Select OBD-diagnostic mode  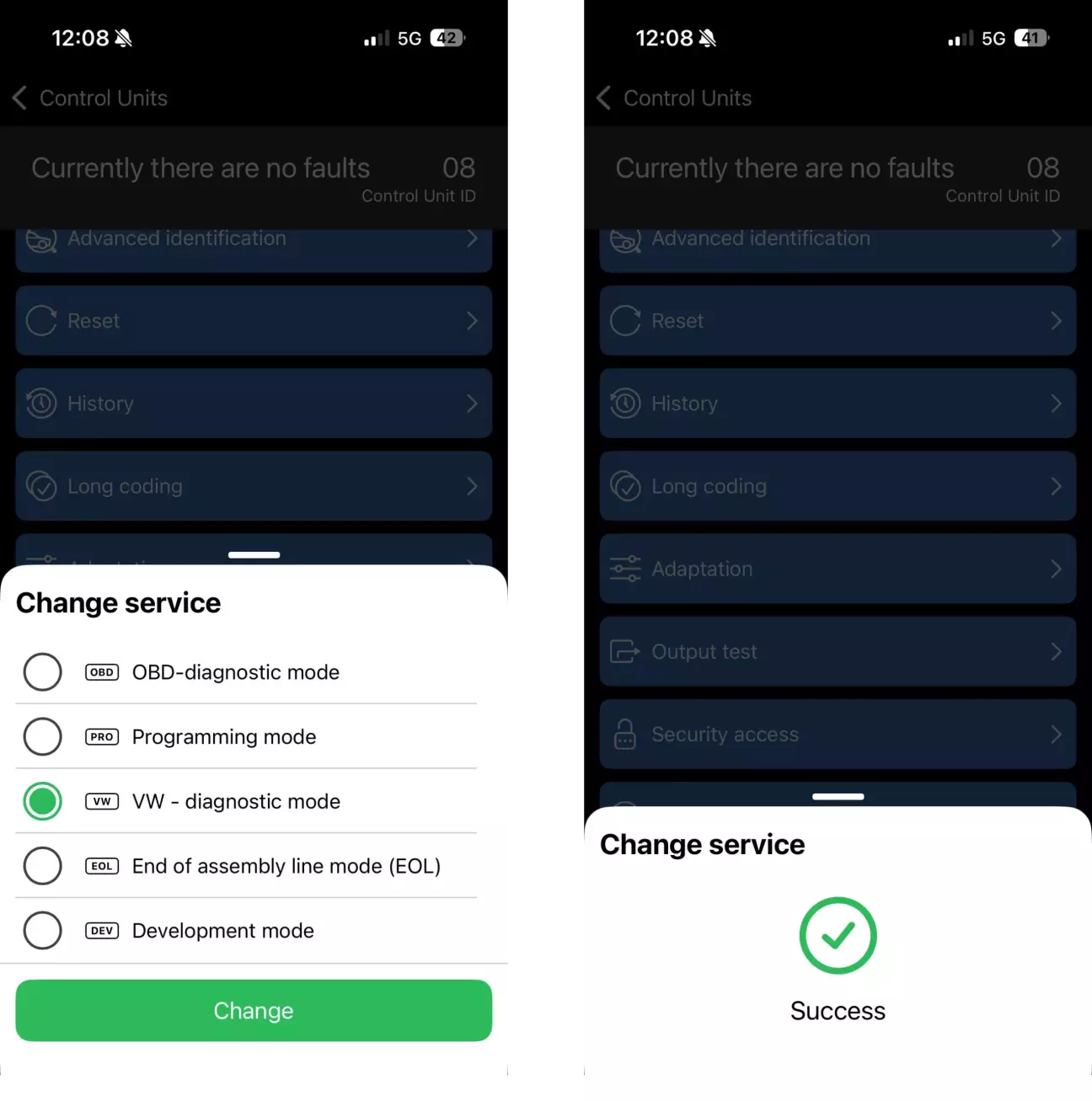click(x=43, y=672)
